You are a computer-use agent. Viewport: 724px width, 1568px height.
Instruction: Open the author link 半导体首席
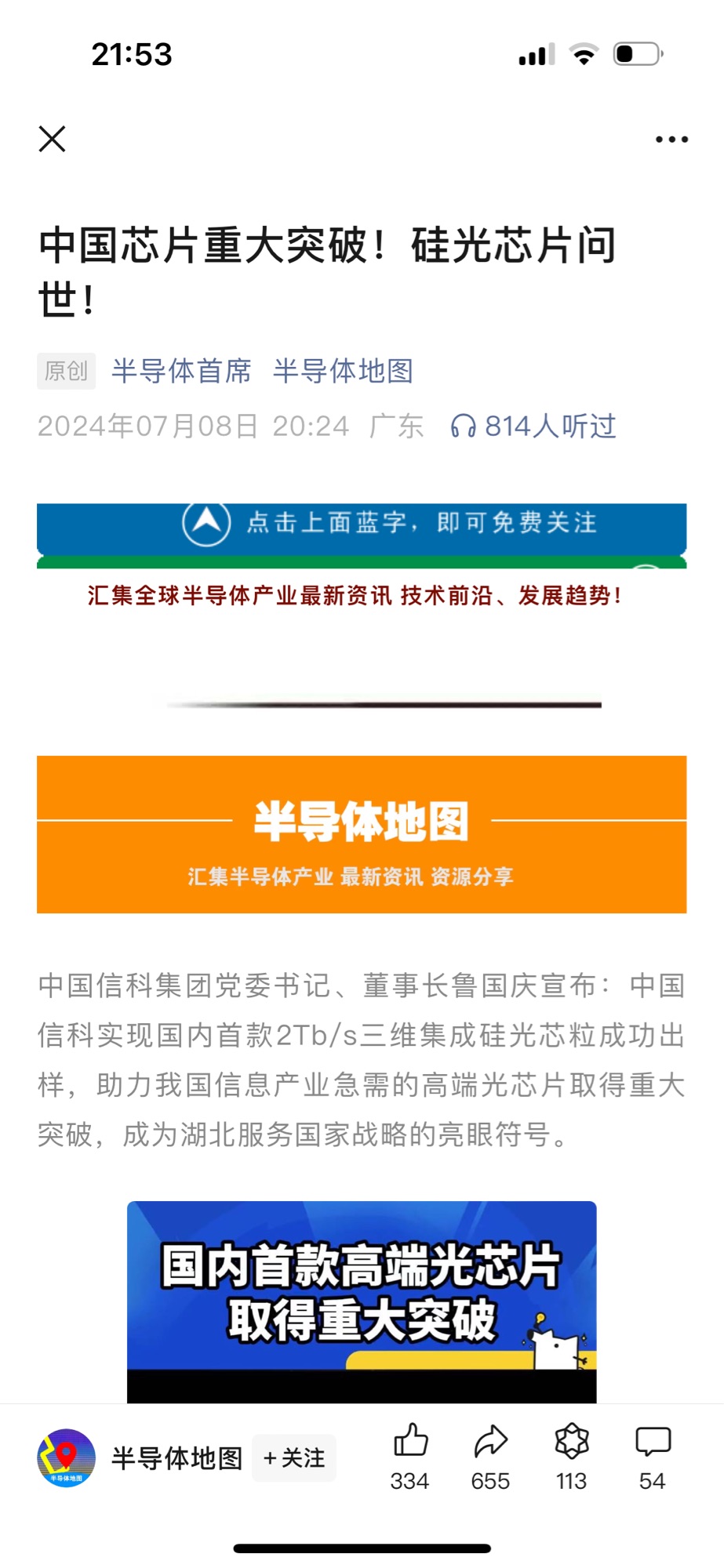(x=181, y=371)
